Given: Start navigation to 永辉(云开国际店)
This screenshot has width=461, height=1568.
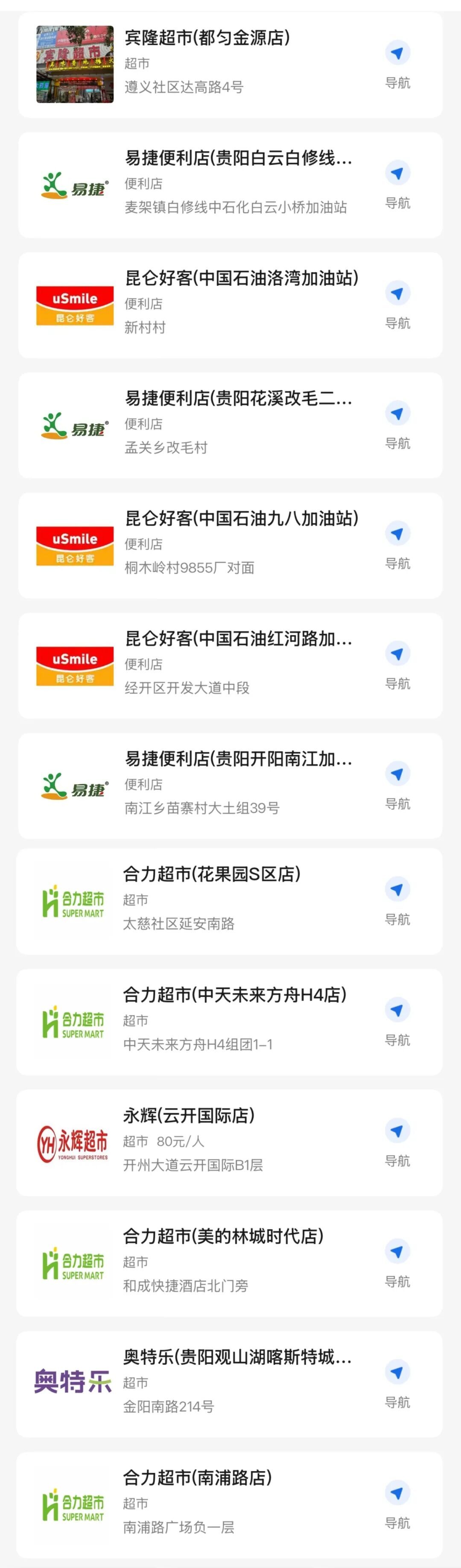Looking at the screenshot, I should [397, 1141].
